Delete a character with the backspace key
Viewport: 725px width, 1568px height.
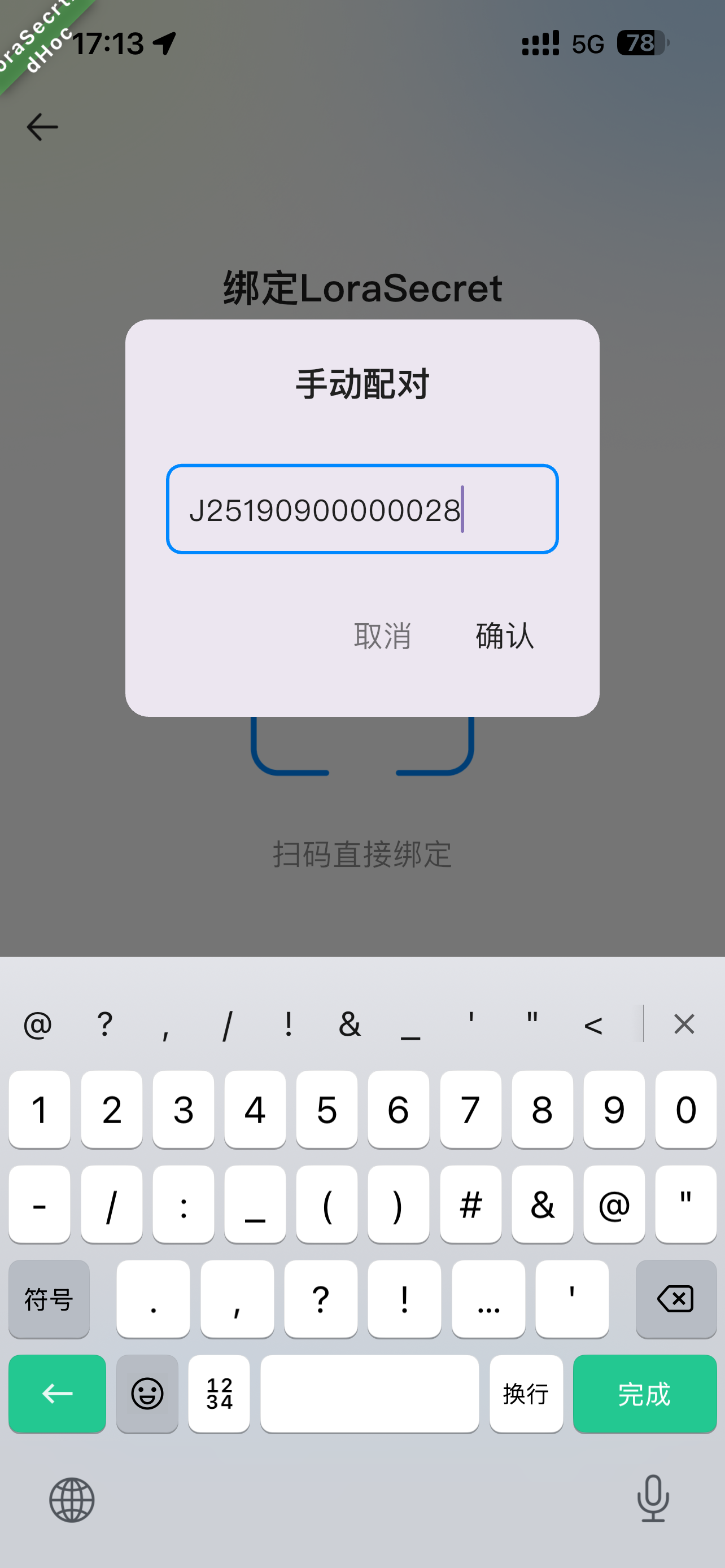(676, 1299)
